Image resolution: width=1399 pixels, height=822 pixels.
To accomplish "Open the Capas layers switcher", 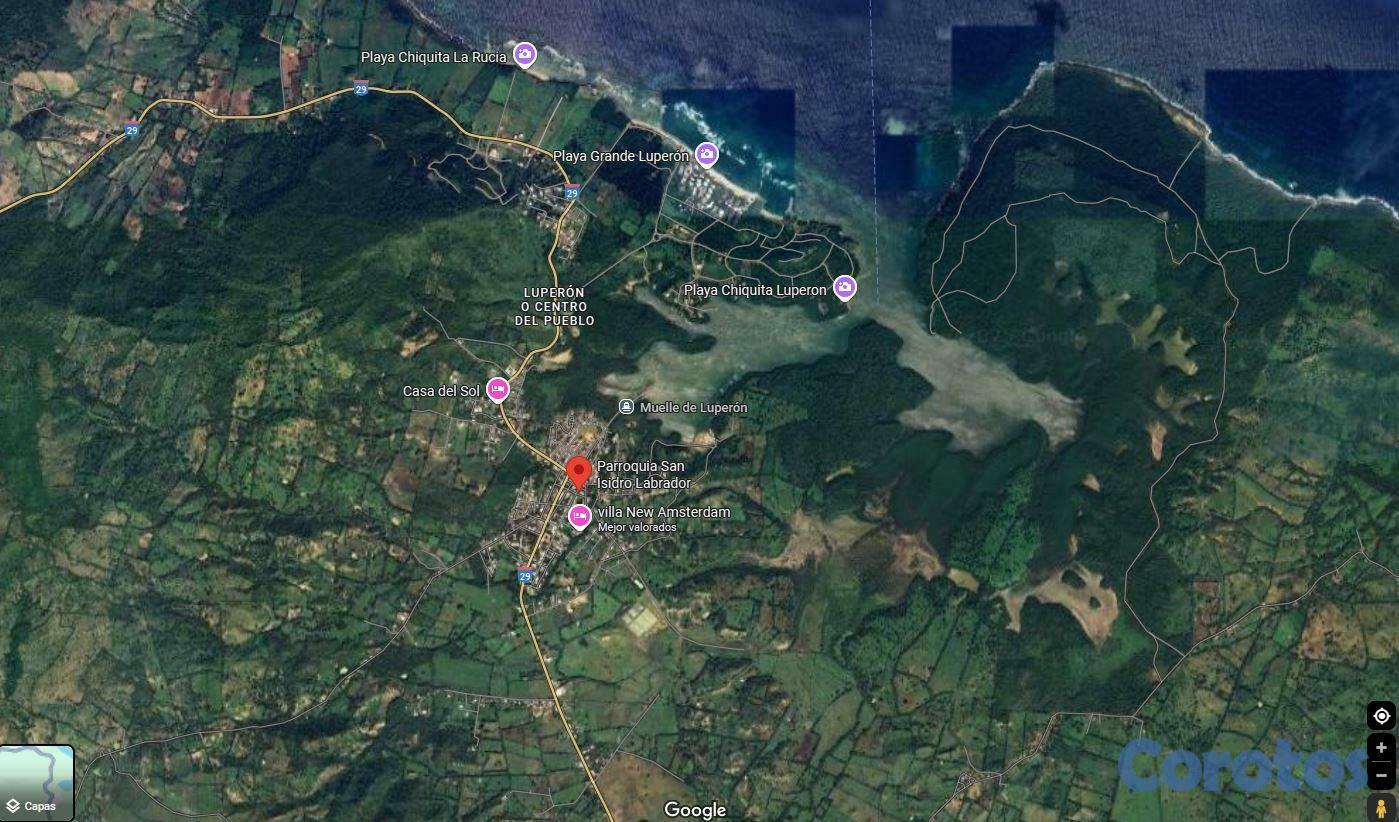I will [37, 783].
